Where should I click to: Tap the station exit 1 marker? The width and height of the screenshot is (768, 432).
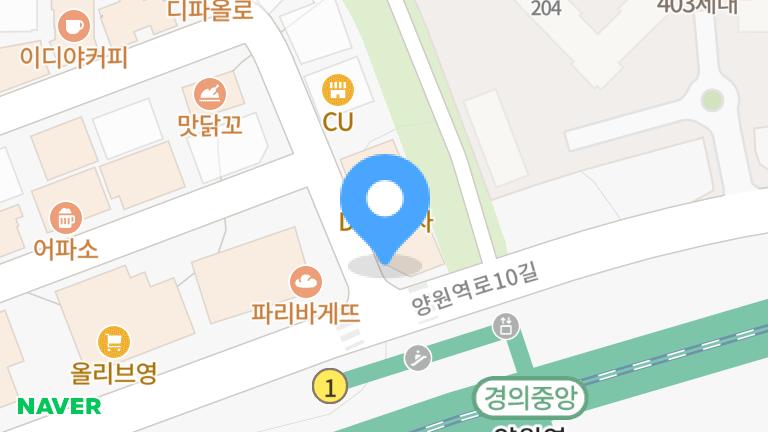click(330, 386)
